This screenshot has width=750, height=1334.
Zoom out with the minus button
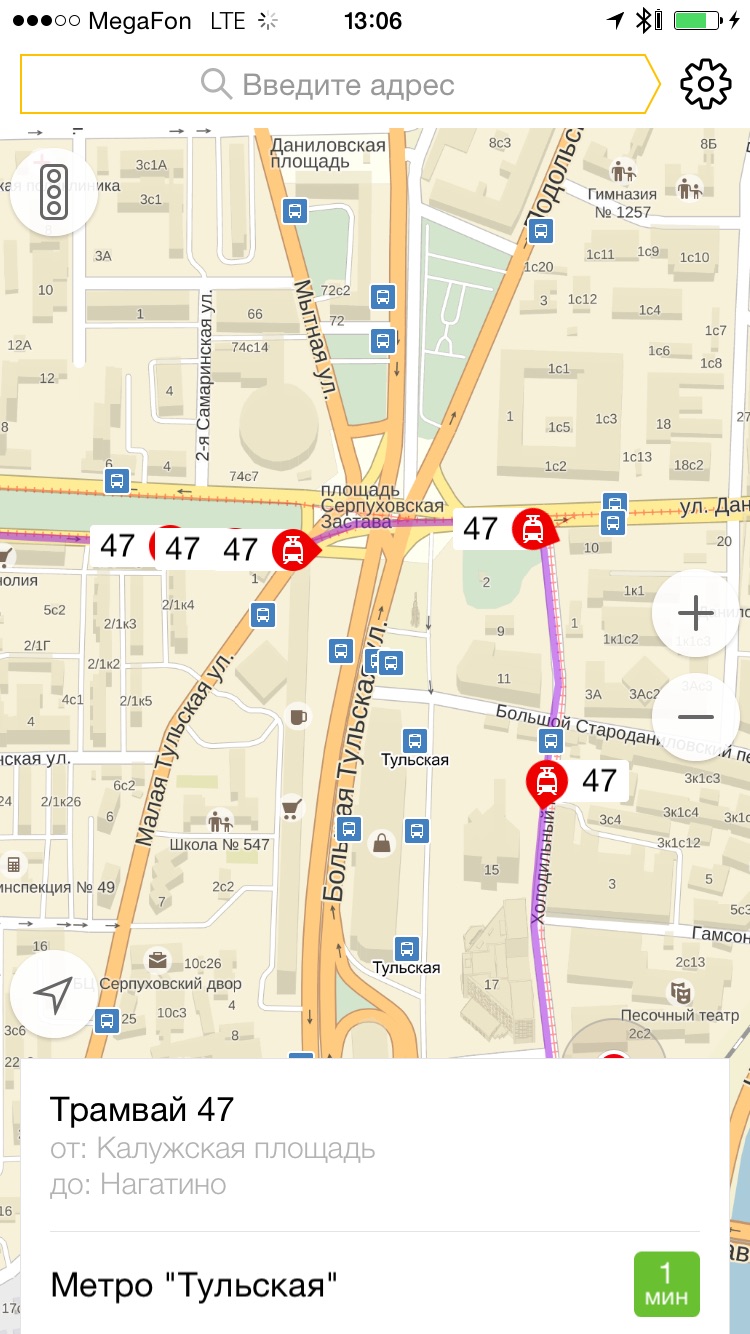695,717
